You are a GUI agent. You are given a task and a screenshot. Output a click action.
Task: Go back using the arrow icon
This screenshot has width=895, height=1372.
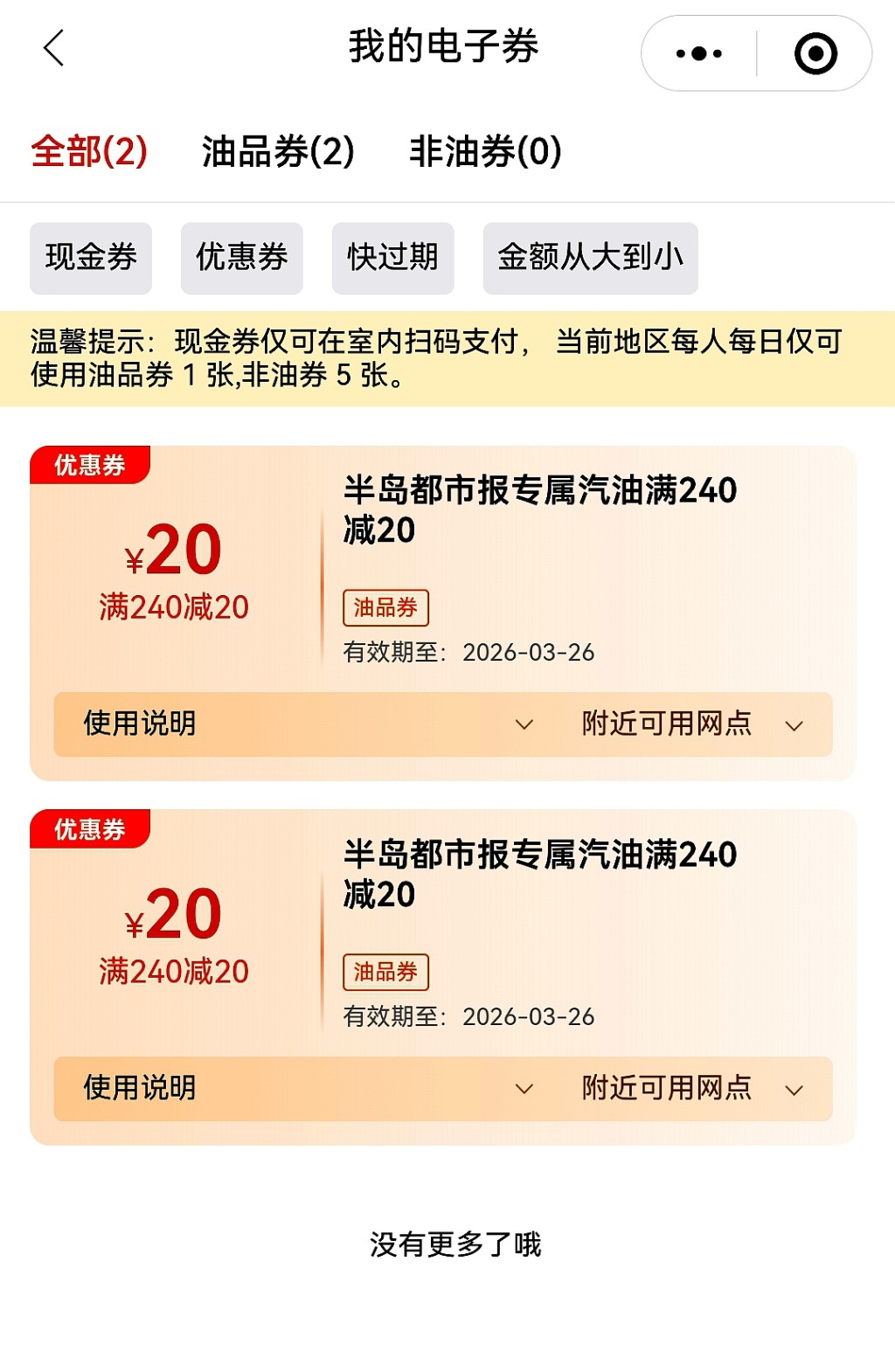(x=54, y=48)
